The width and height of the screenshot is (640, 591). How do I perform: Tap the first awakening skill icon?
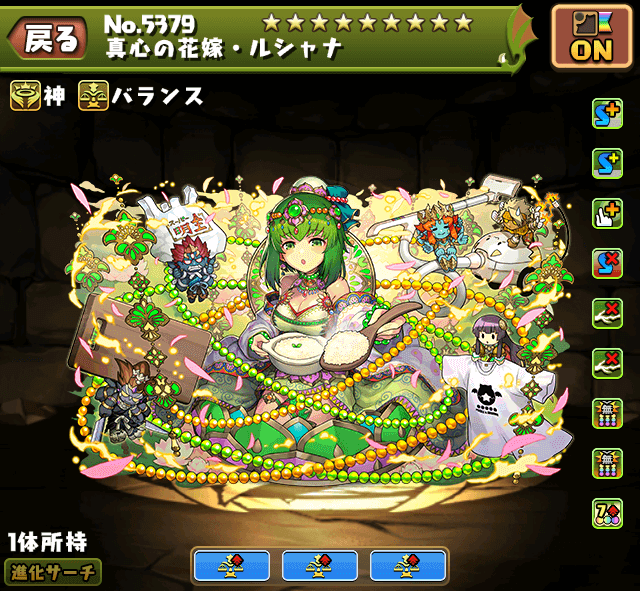[x=607, y=115]
